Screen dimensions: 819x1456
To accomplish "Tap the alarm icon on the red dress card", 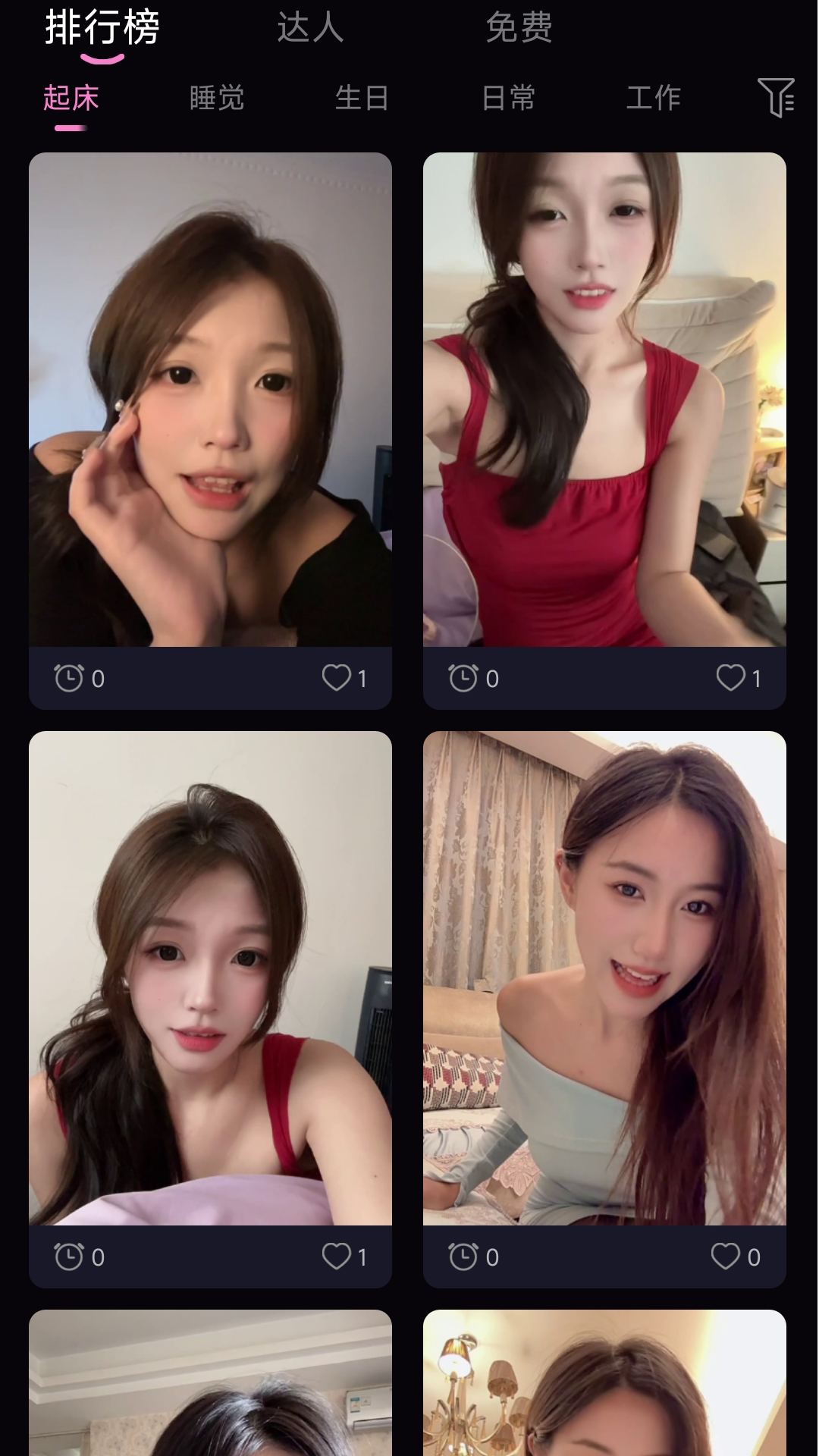I will pos(463,678).
